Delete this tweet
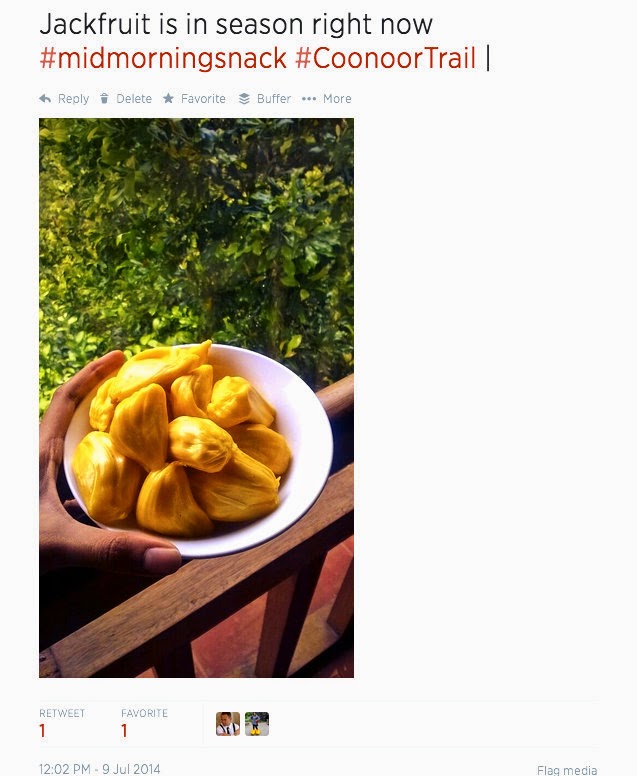The height and width of the screenshot is (776, 637). coord(126,99)
